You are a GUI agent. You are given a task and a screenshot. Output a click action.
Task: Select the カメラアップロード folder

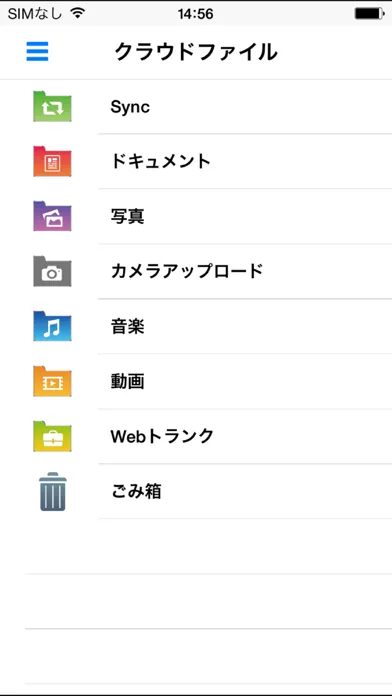(x=196, y=271)
